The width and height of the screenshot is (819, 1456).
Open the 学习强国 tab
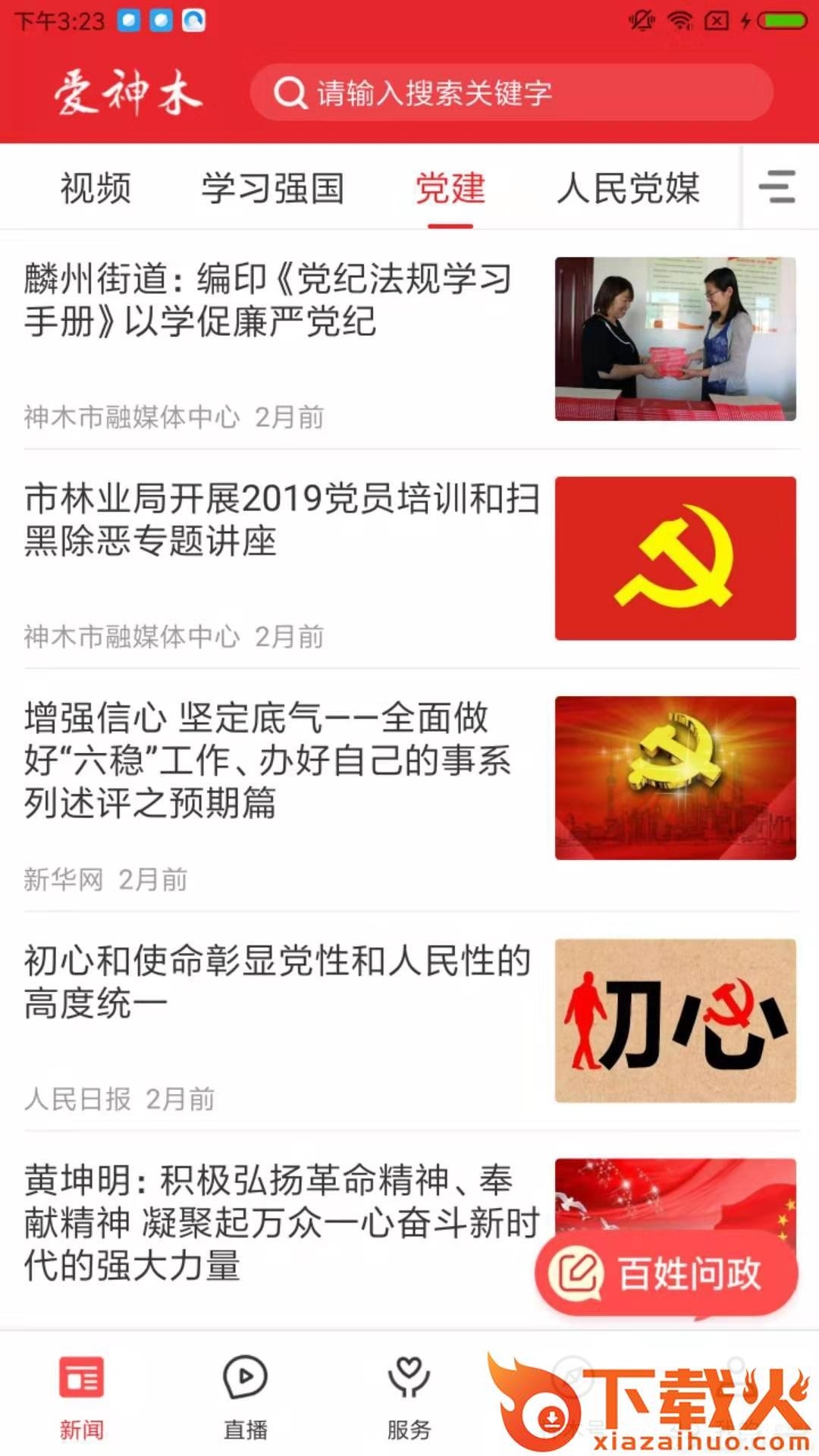[272, 188]
